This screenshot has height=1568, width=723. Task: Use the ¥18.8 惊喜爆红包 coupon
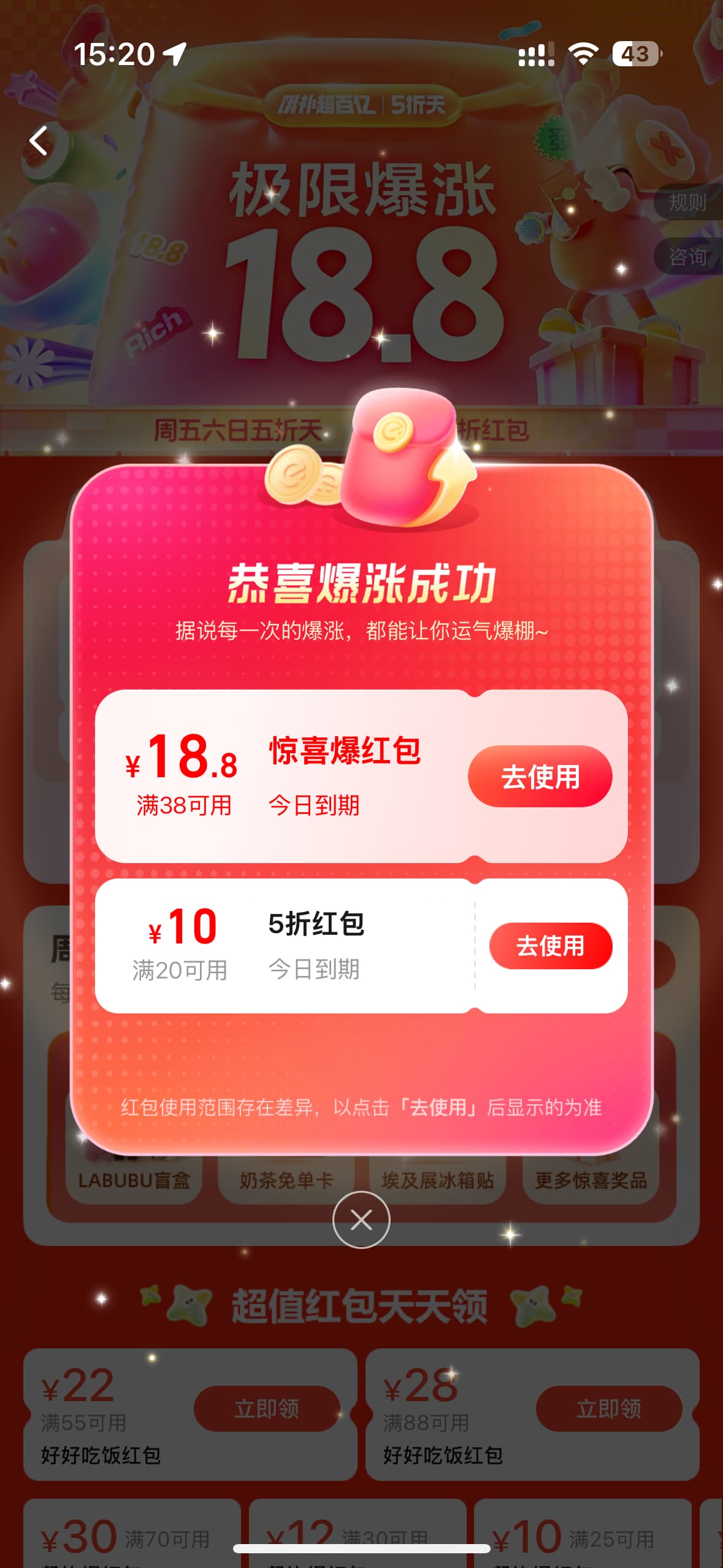pos(540,776)
